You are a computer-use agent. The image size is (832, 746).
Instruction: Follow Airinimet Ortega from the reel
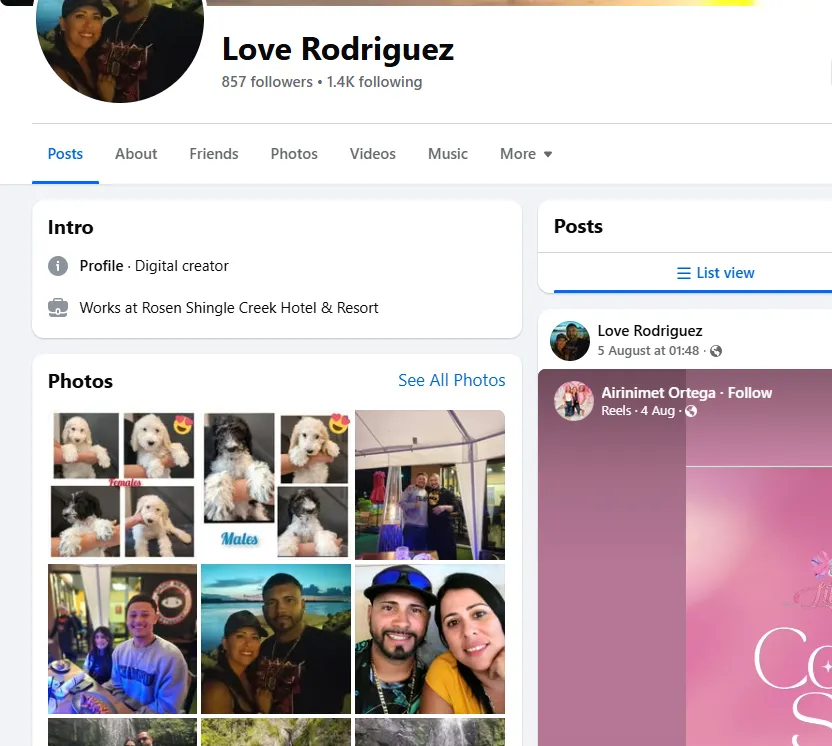click(750, 393)
